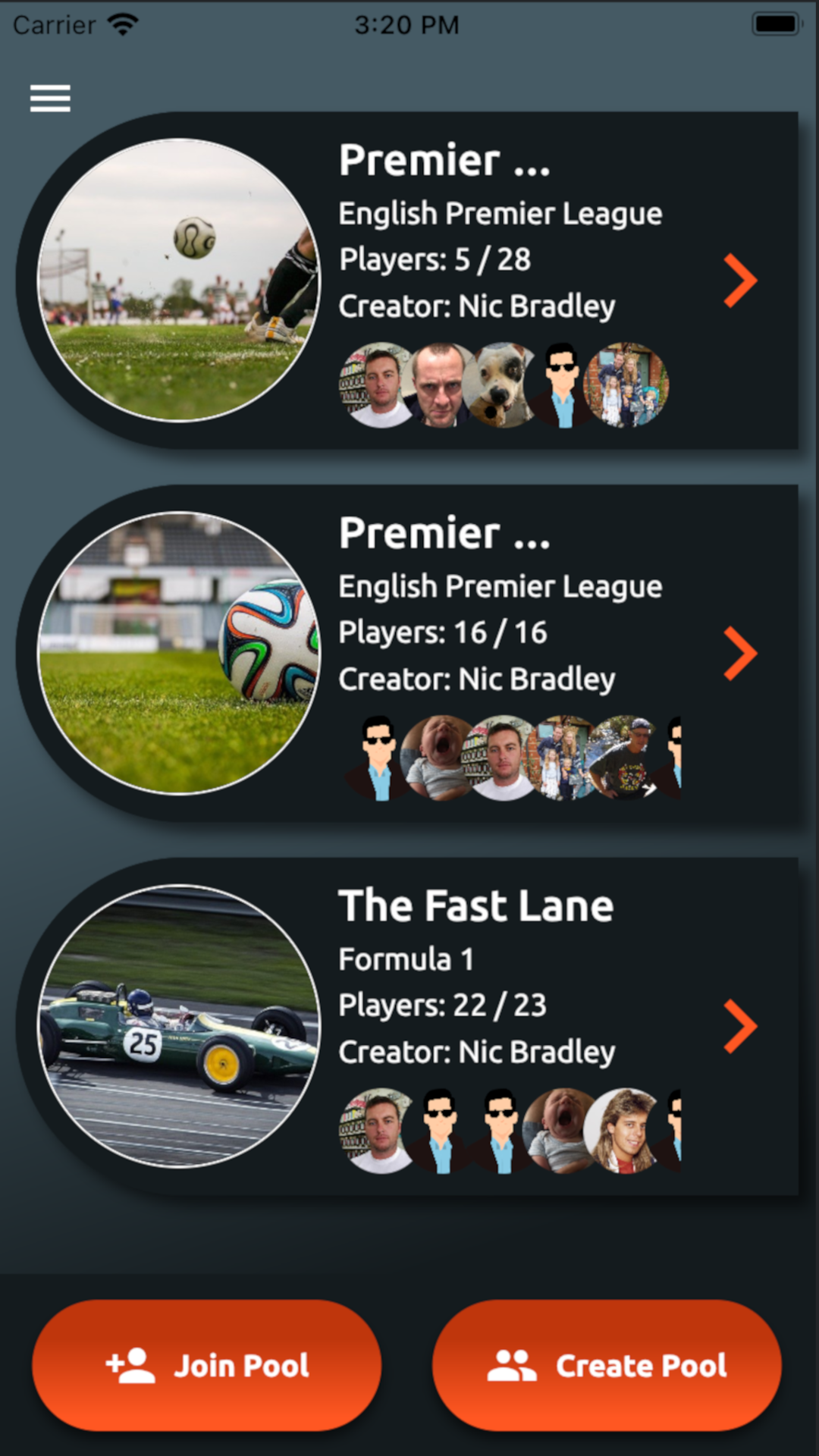
Task: Open the Premier pool with 5 / 28 players
Action: click(x=739, y=281)
